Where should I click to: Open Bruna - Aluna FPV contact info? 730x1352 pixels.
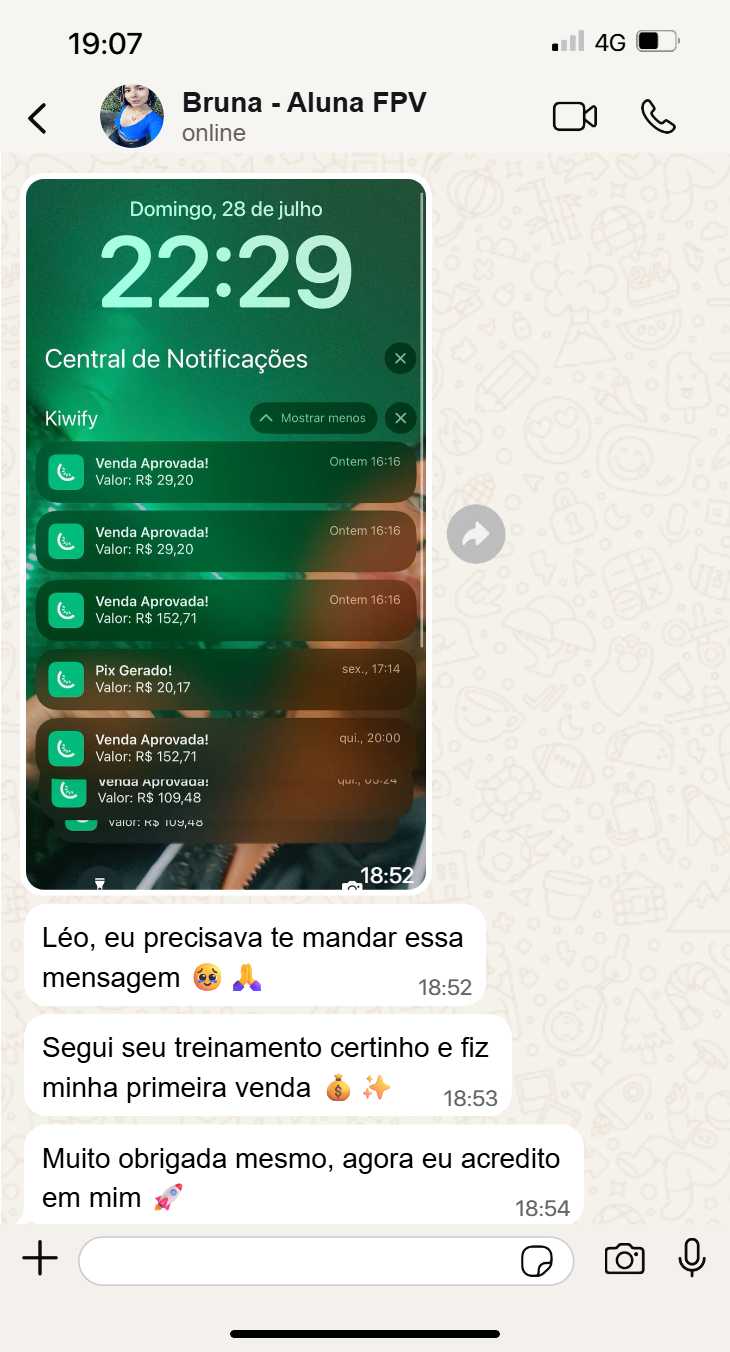tap(303, 116)
